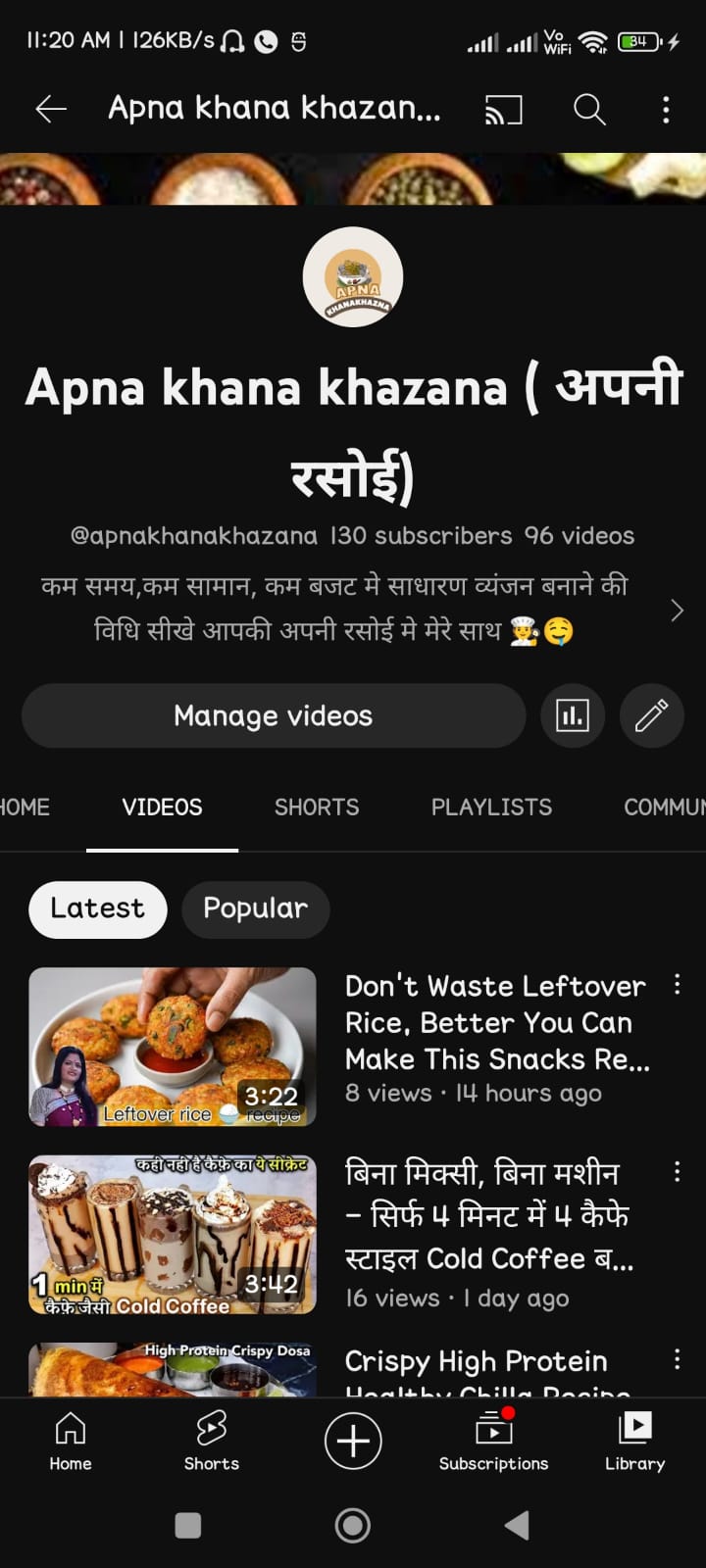
Task: View channel analytics
Action: coord(573,716)
